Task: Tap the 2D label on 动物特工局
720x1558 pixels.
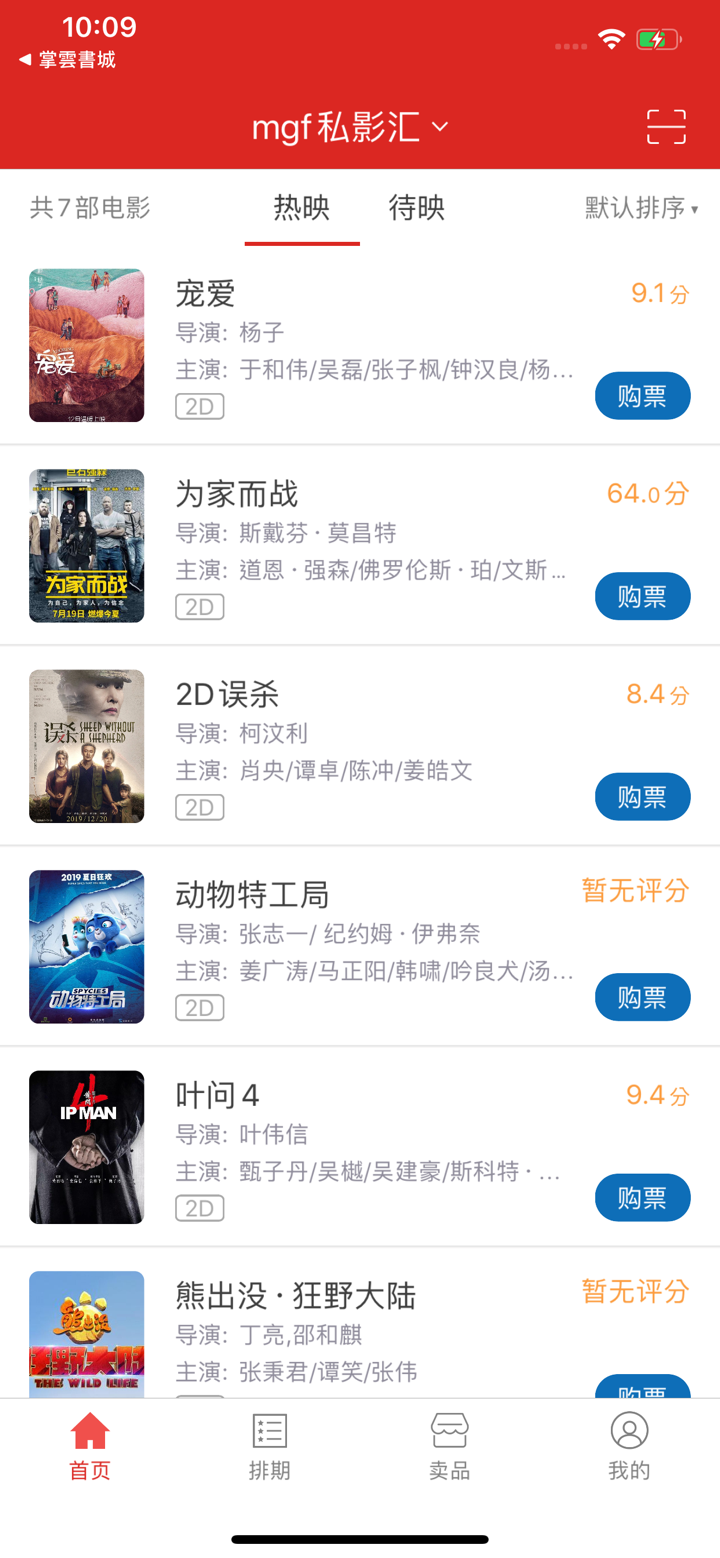Action: pos(199,1007)
